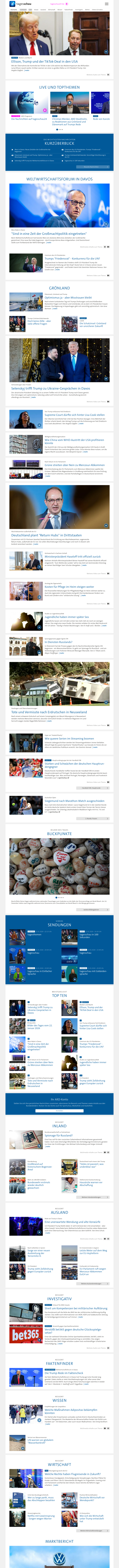
Task: Open "Jugendliche haben immer später Sex" article
Action: tap(67, 617)
